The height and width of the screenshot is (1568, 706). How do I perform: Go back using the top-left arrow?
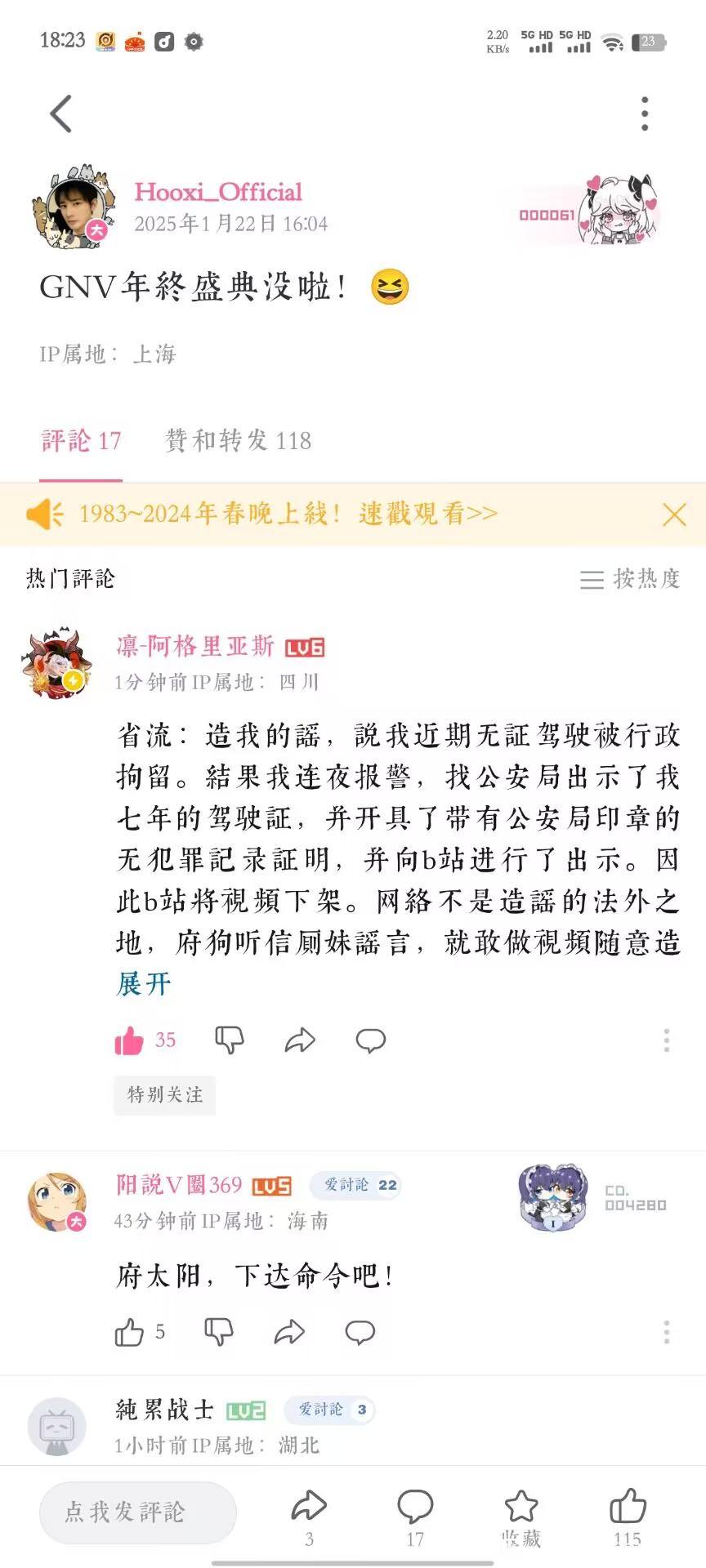[x=61, y=114]
